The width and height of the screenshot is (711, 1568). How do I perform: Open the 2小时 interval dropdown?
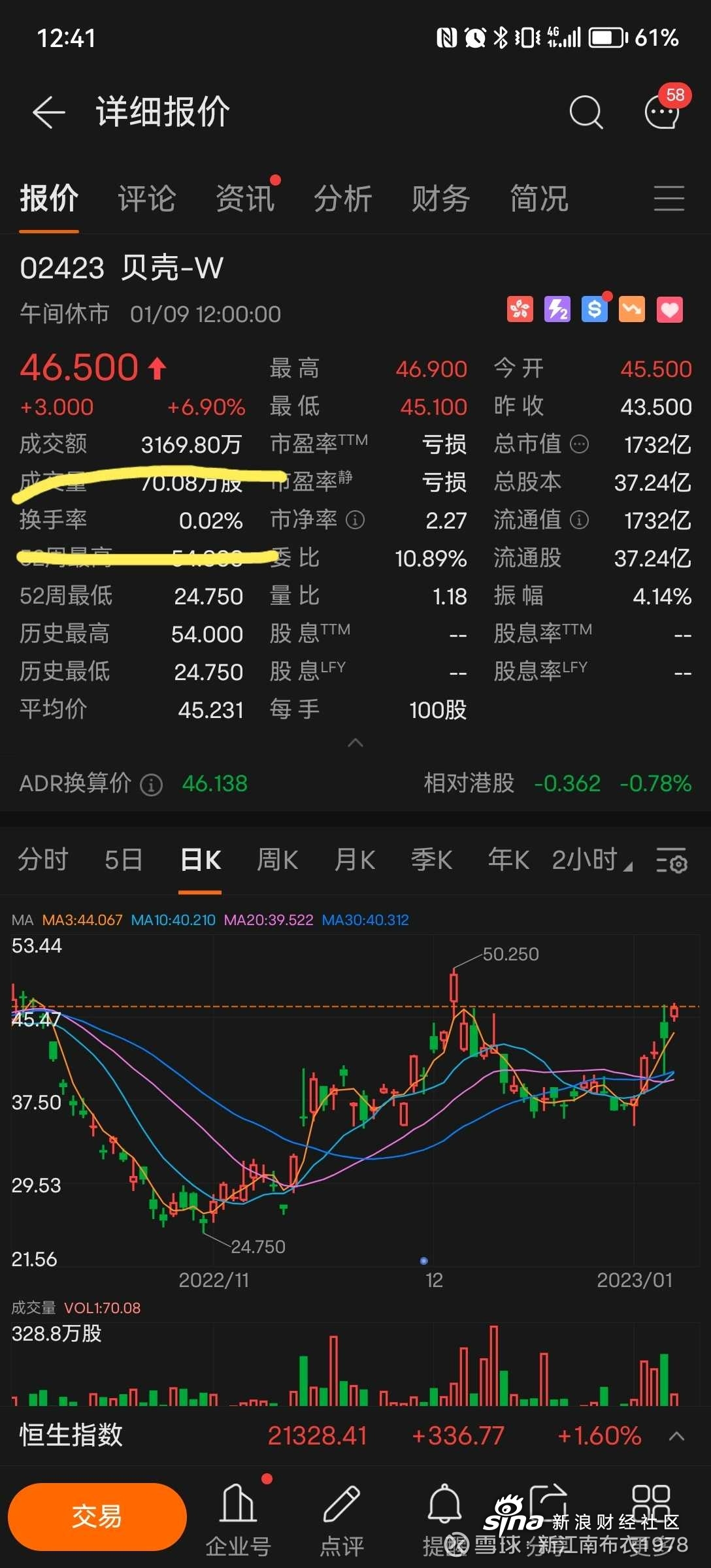[x=592, y=860]
